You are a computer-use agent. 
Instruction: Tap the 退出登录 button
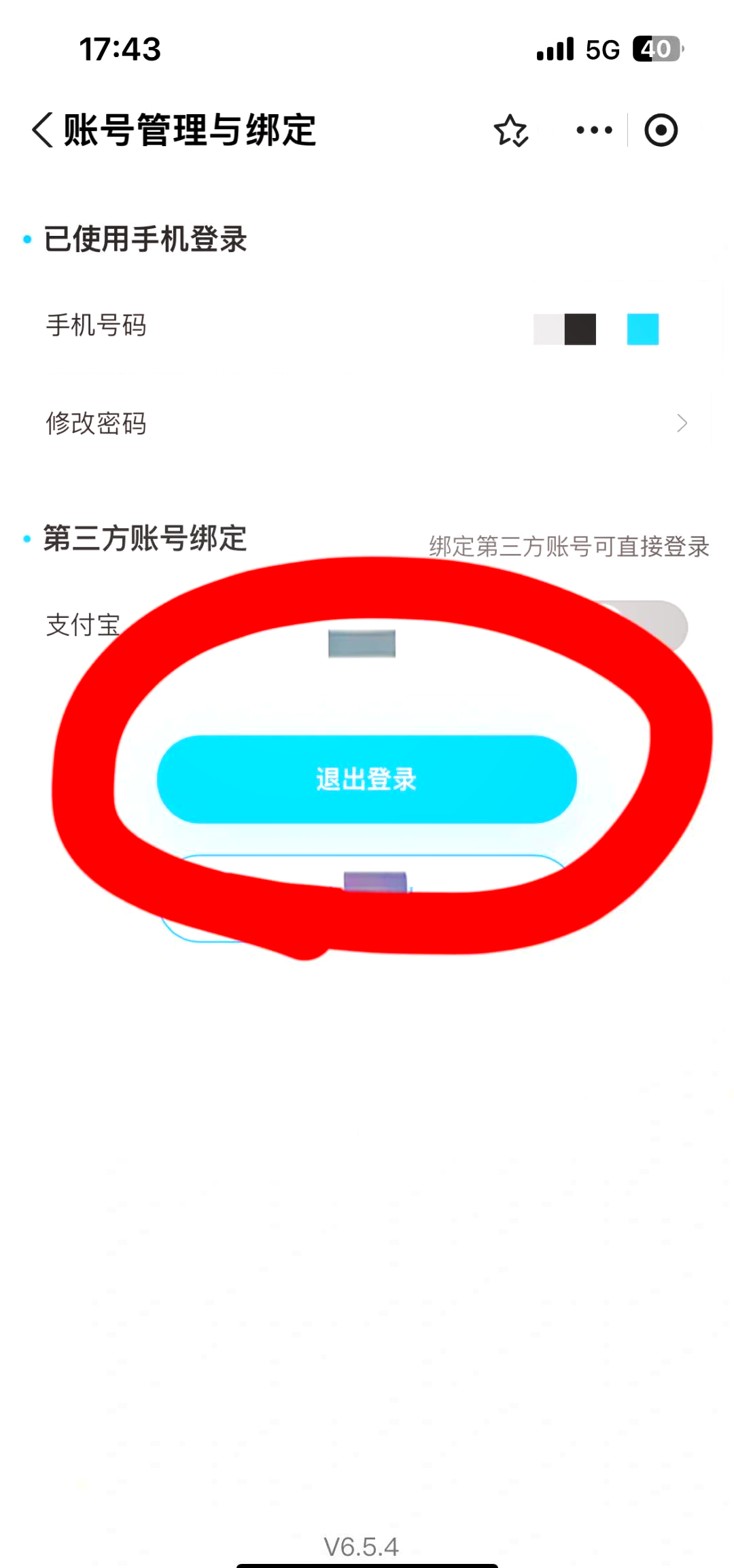(x=367, y=779)
